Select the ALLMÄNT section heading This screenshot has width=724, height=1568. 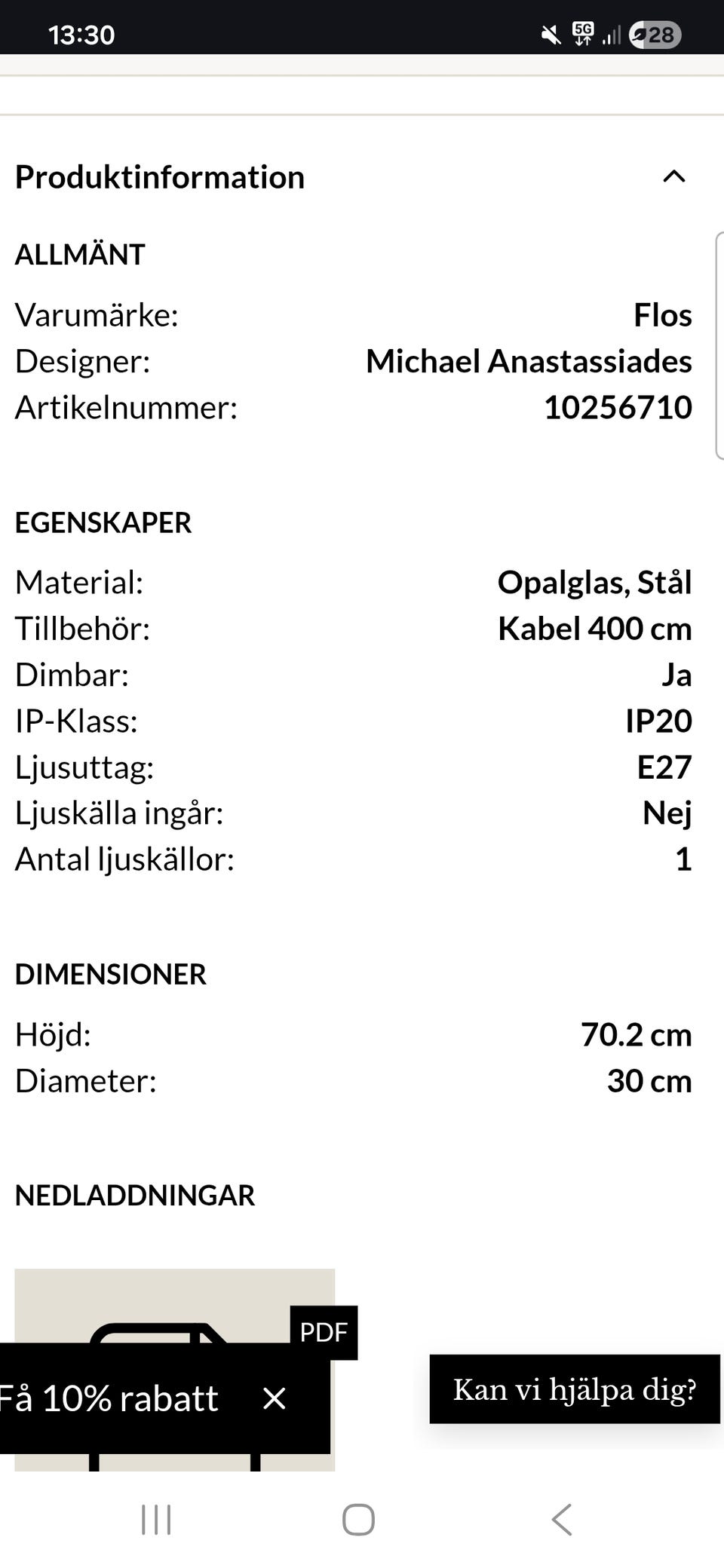pyautogui.click(x=79, y=253)
